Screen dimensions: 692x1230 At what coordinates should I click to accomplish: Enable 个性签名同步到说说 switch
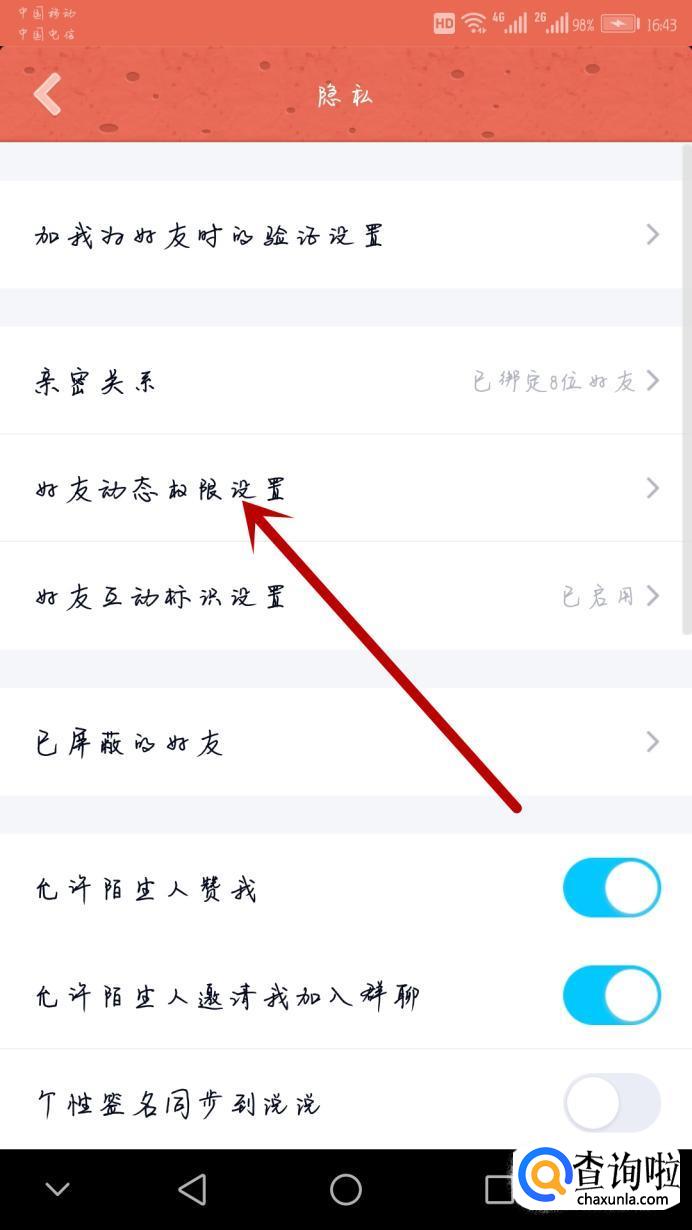click(611, 1103)
